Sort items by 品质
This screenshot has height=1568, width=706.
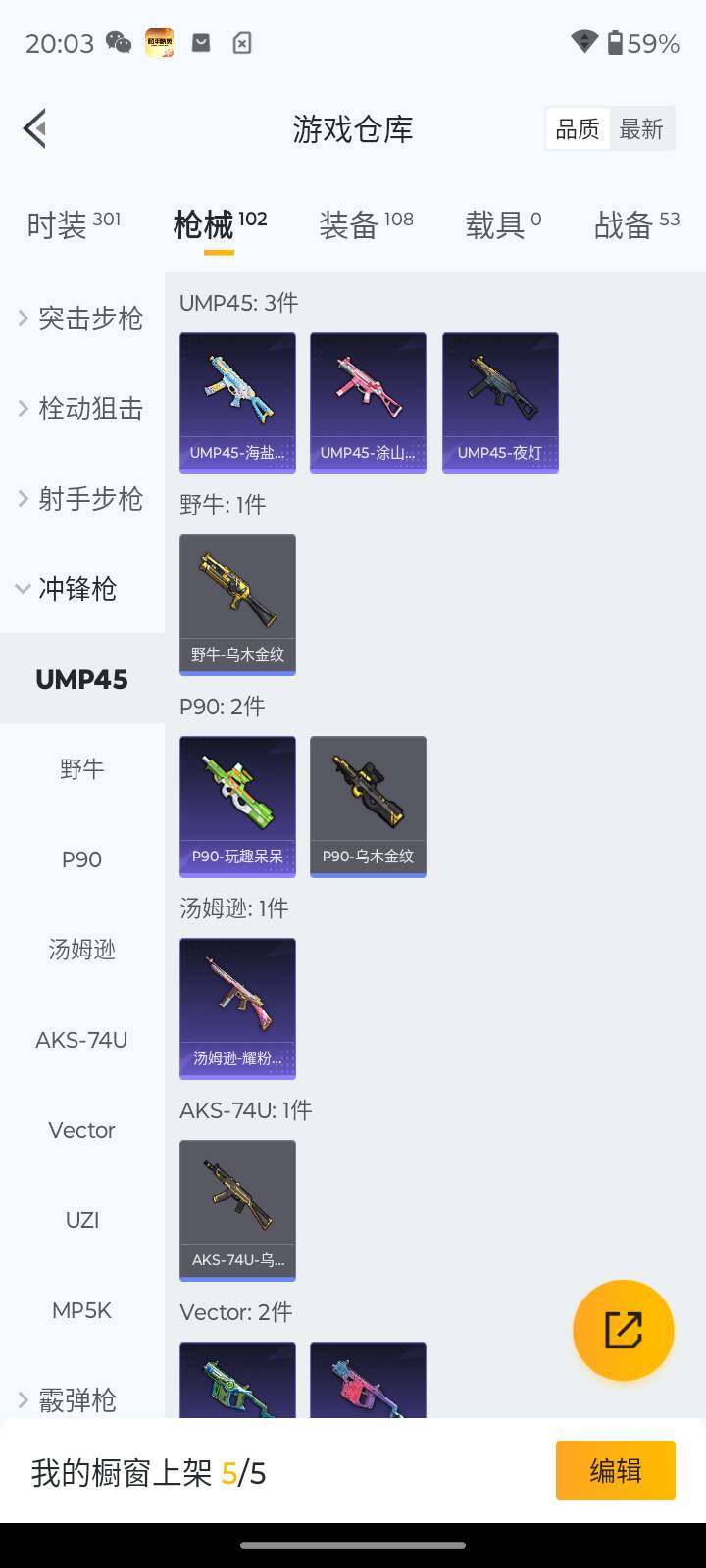click(578, 129)
